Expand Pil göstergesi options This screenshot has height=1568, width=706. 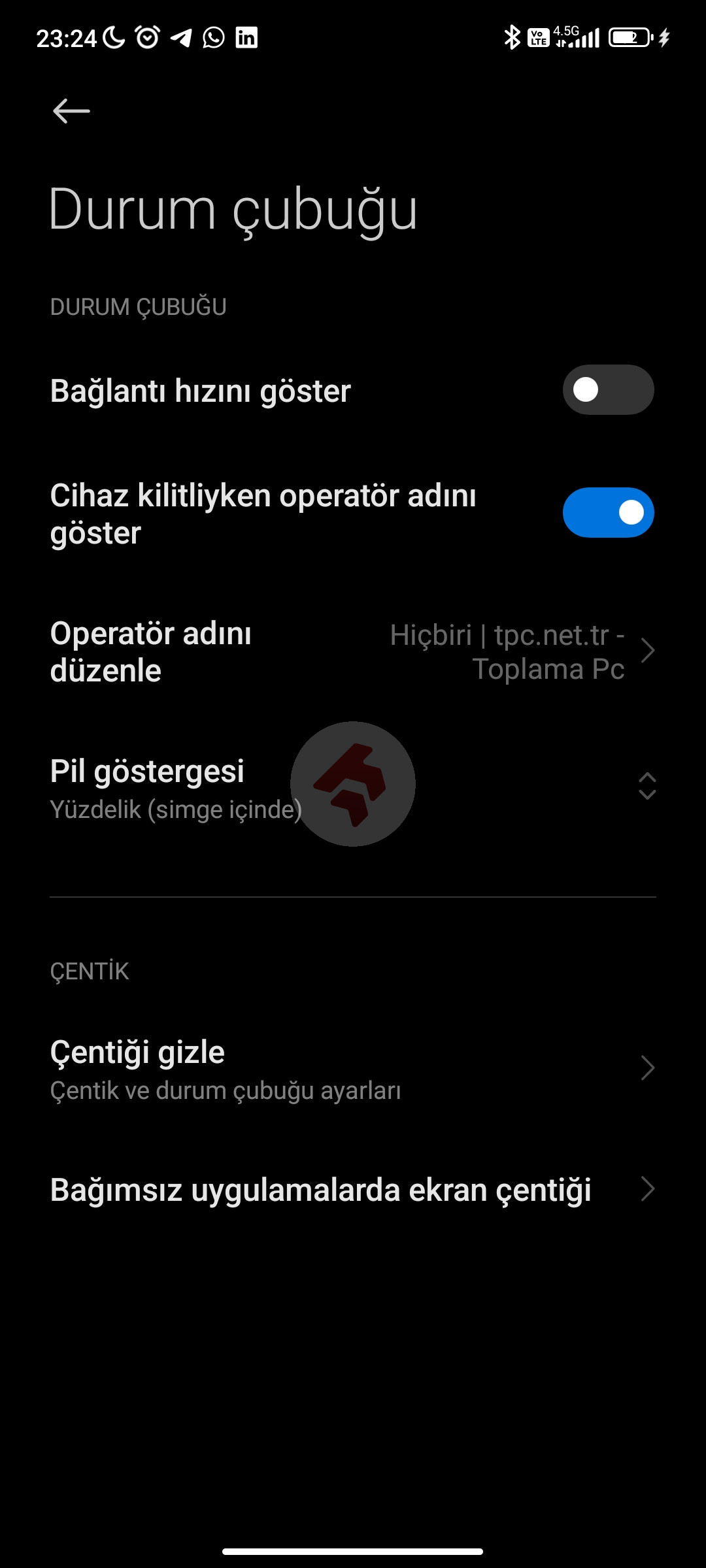pyautogui.click(x=646, y=786)
